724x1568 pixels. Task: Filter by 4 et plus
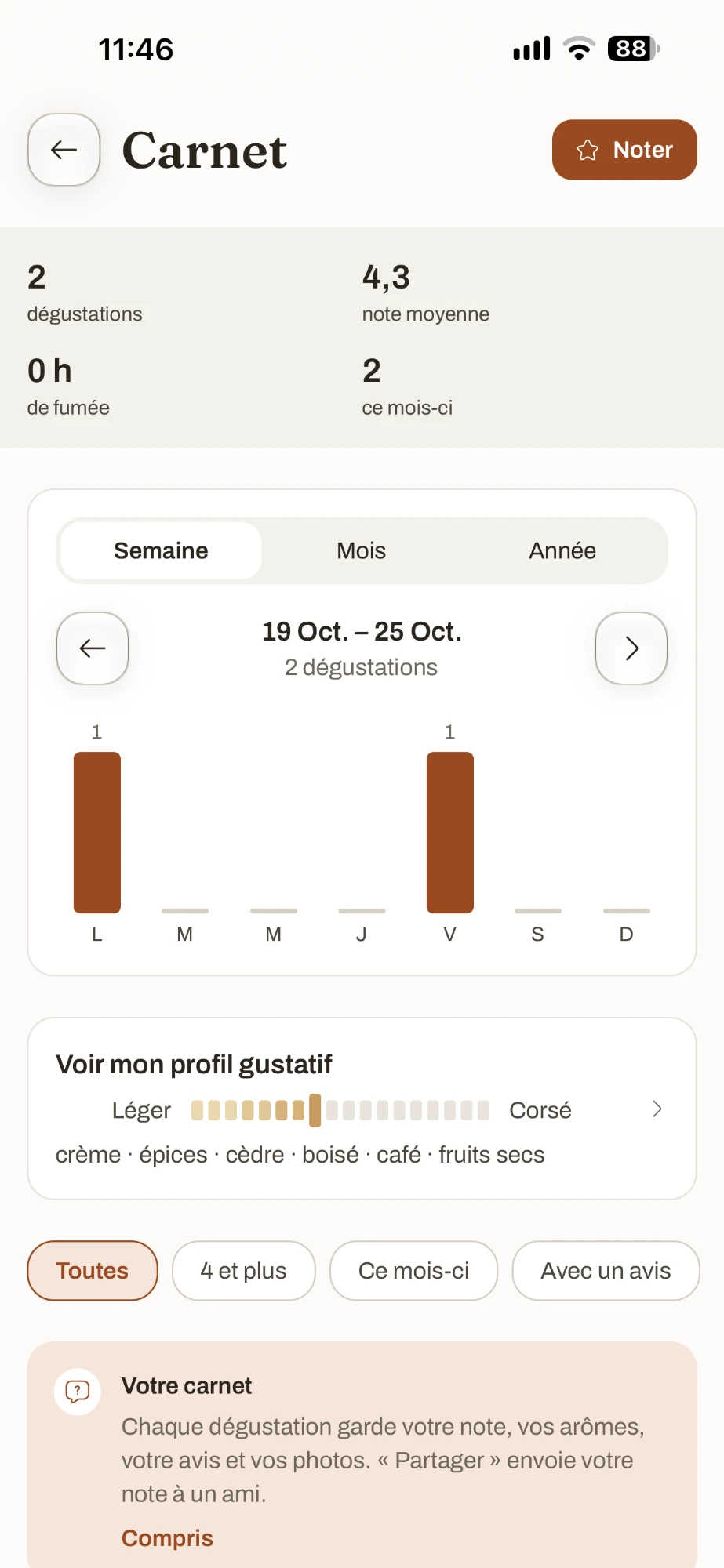pyautogui.click(x=244, y=1270)
